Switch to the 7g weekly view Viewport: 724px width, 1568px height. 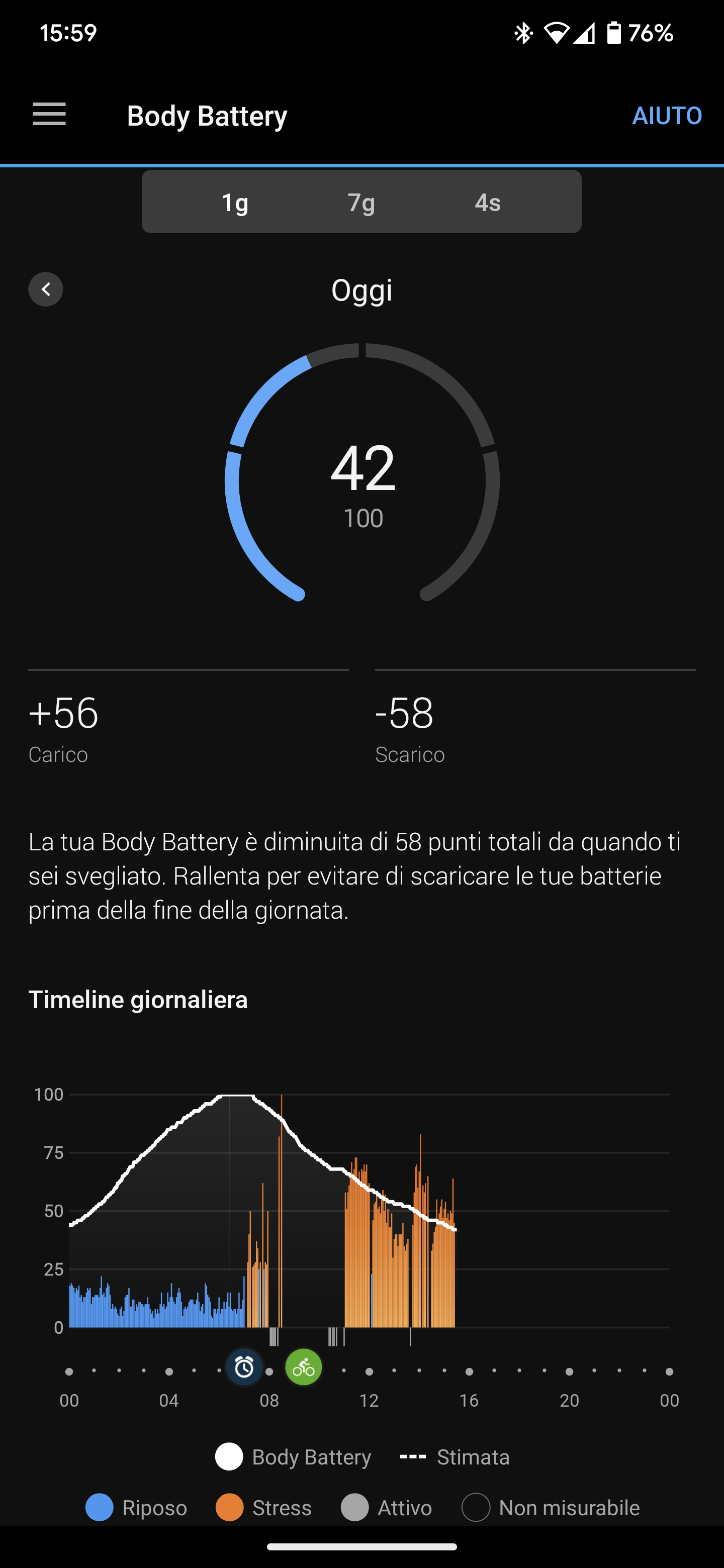tap(361, 202)
